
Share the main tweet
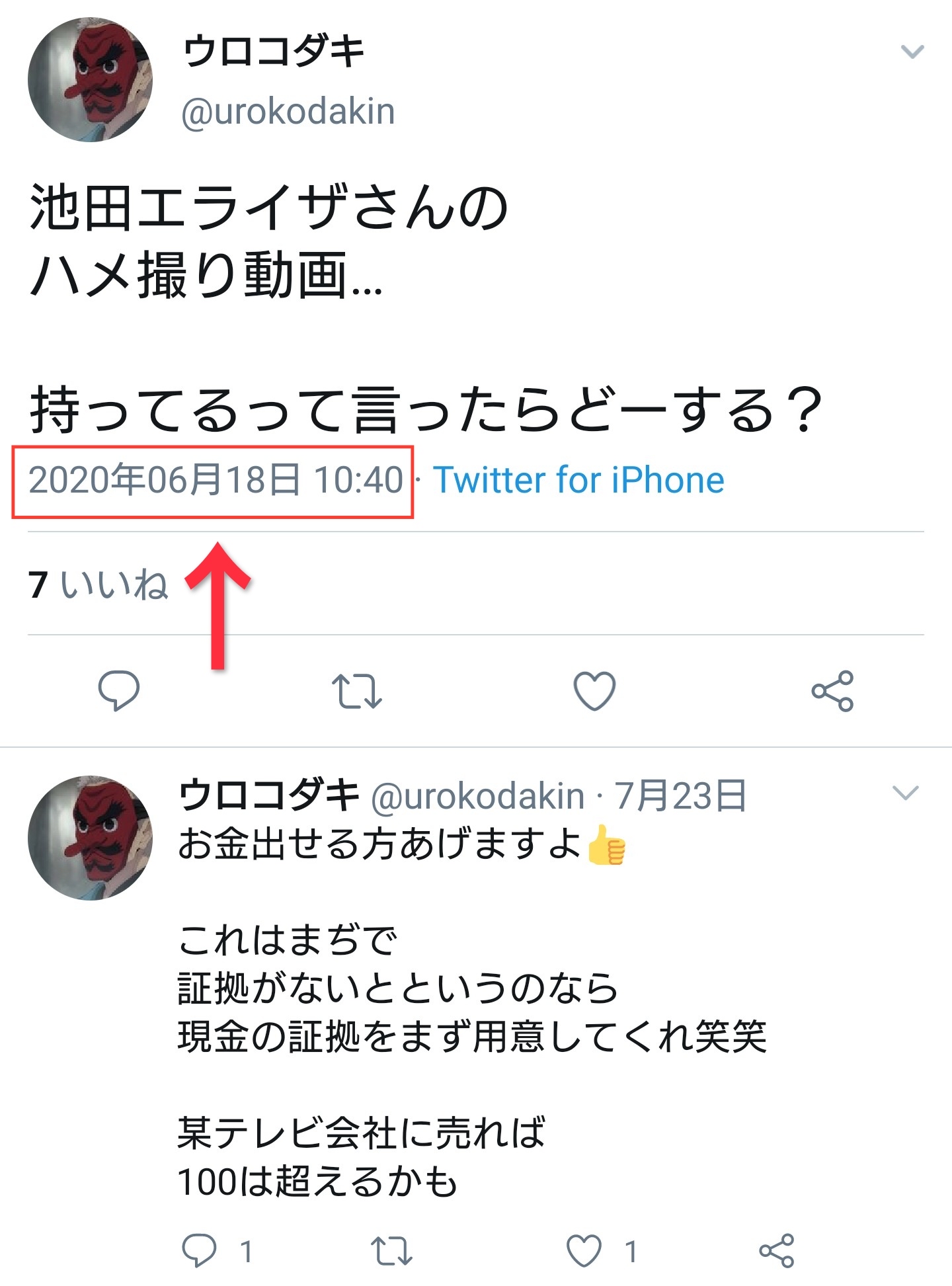832,691
